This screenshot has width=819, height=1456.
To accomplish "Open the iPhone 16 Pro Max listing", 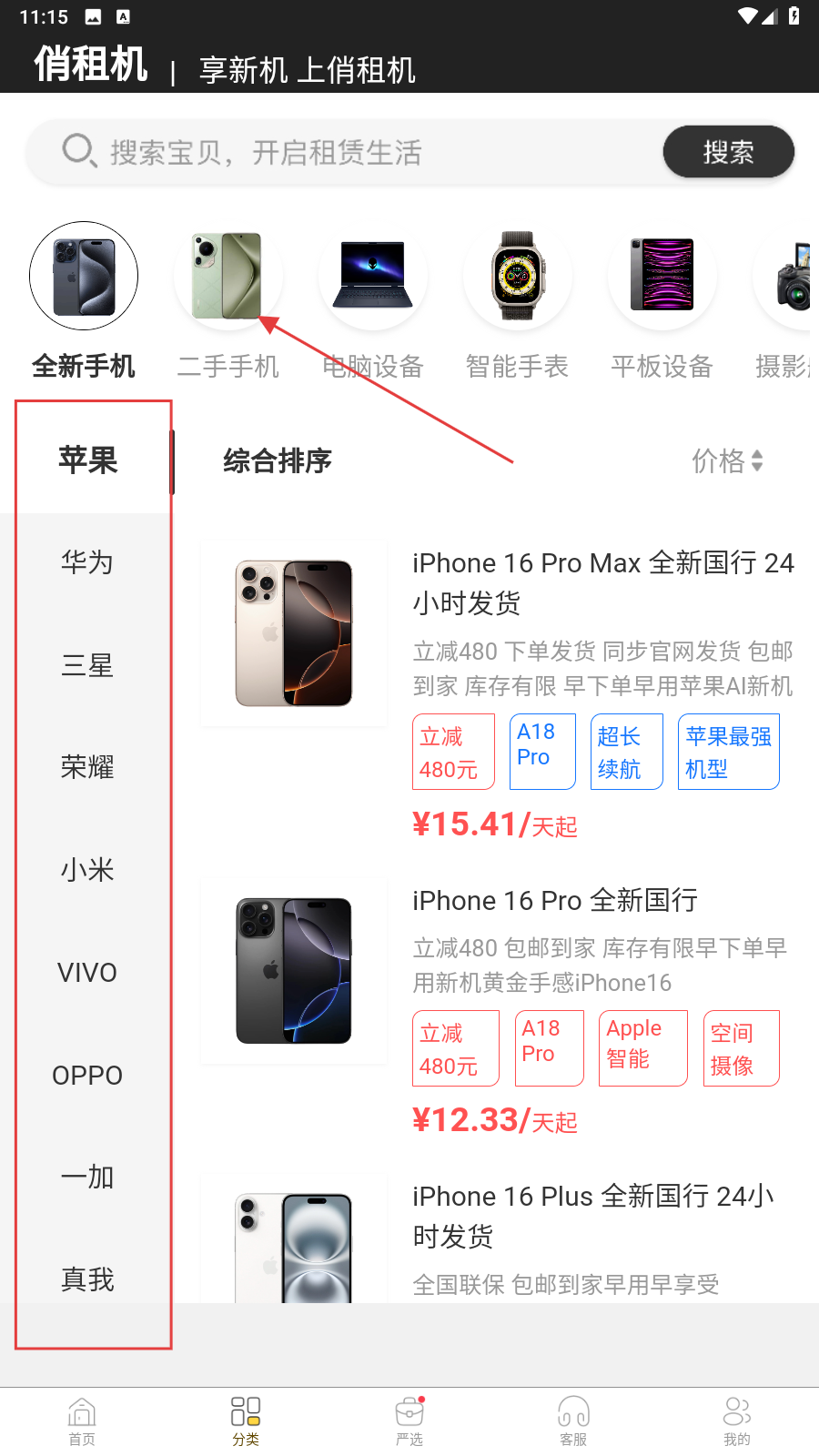I will 602,582.
